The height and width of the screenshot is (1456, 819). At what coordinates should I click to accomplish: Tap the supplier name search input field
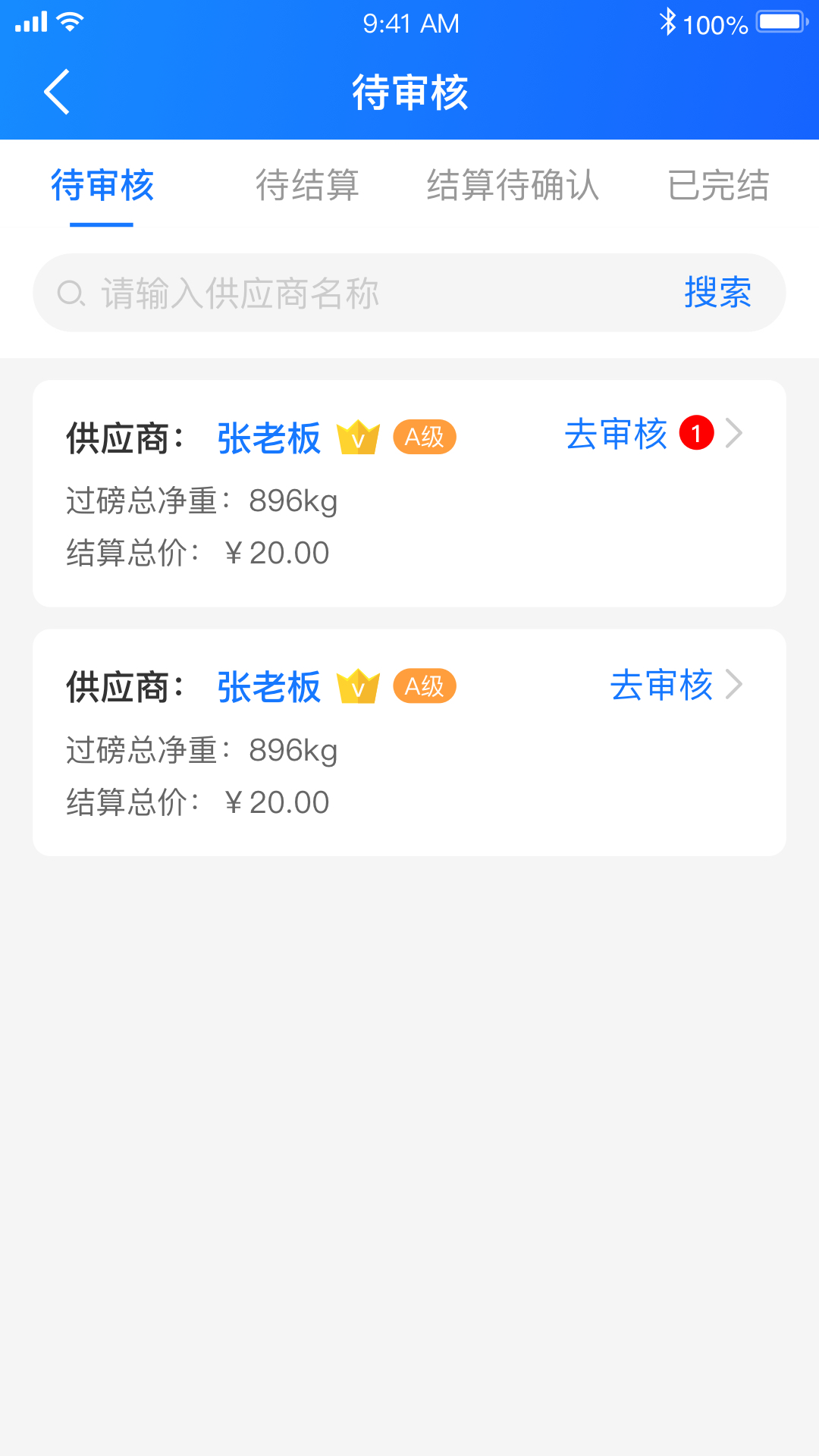coord(303,292)
